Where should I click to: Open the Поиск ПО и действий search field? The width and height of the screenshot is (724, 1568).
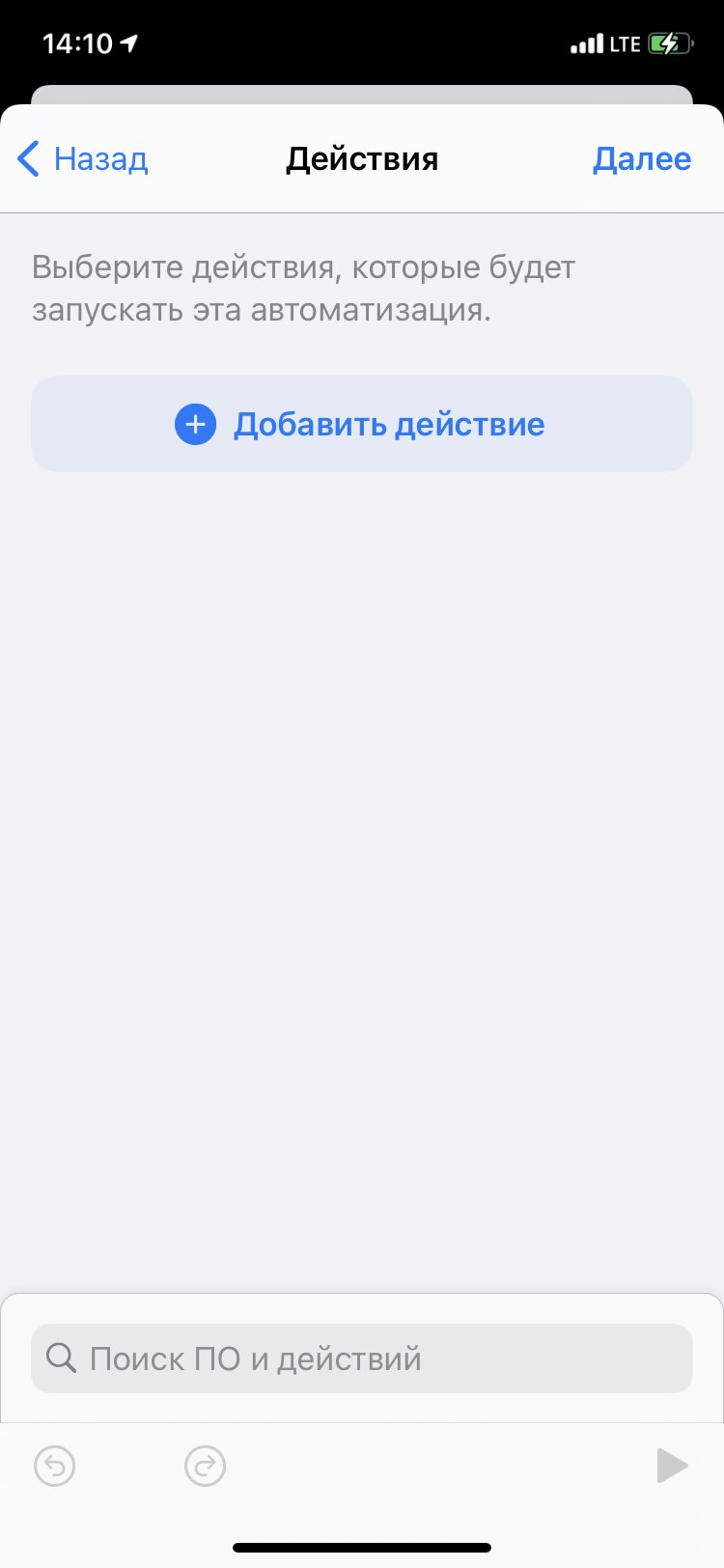tap(362, 1358)
